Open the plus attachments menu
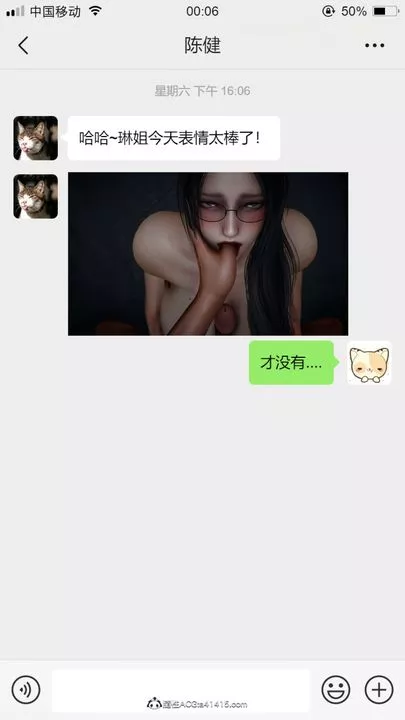Image resolution: width=405 pixels, height=720 pixels. click(379, 689)
